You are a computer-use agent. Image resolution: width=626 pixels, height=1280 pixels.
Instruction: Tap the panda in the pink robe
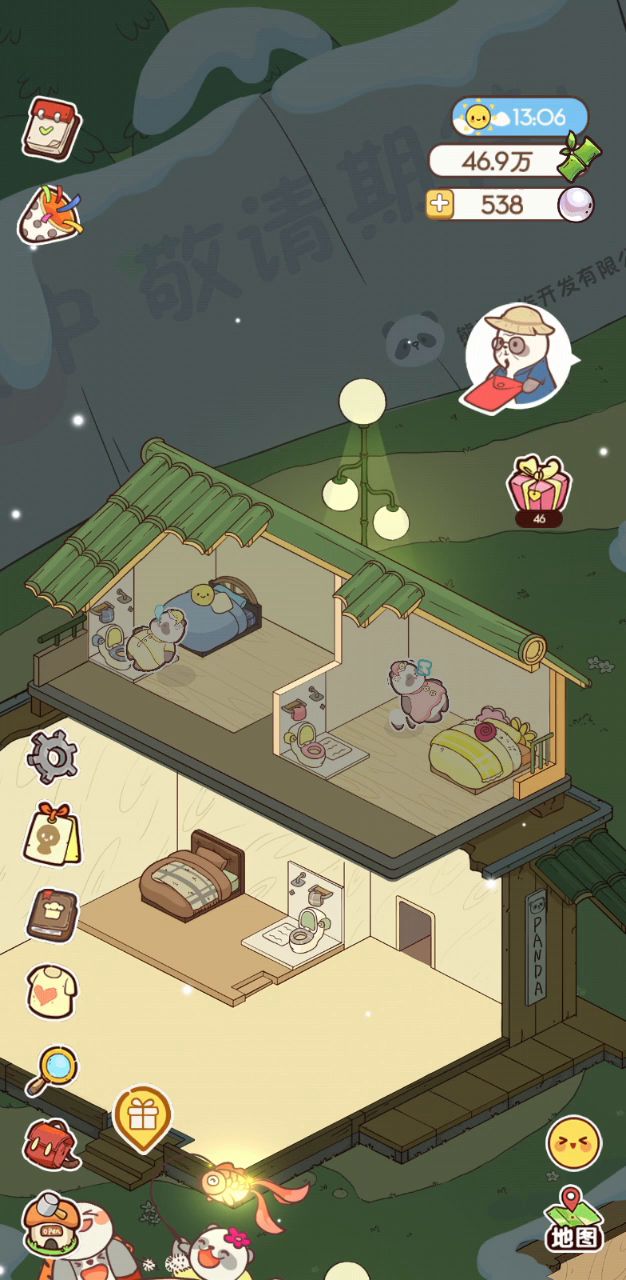[x=415, y=692]
